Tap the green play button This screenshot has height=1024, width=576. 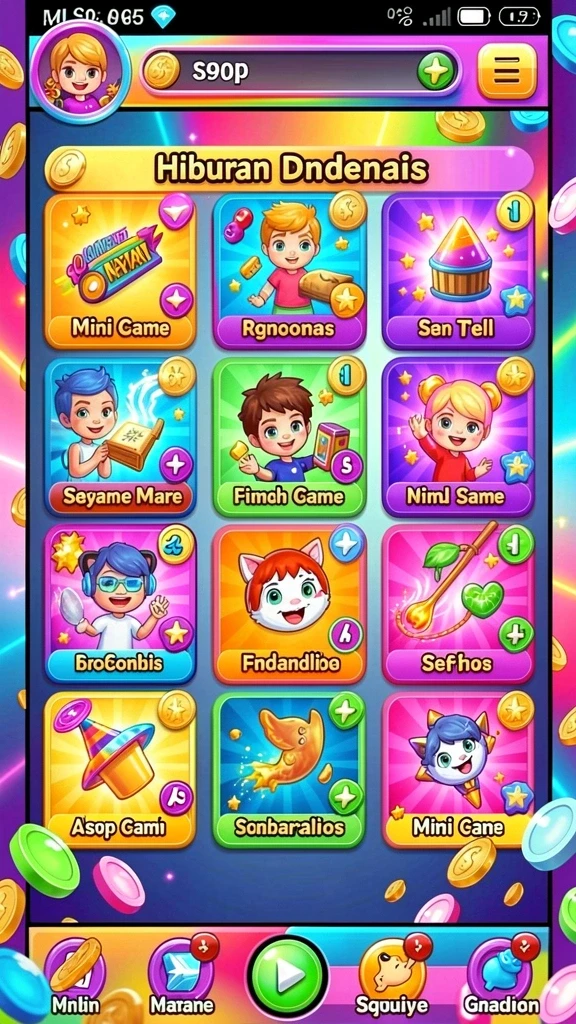pyautogui.click(x=287, y=975)
